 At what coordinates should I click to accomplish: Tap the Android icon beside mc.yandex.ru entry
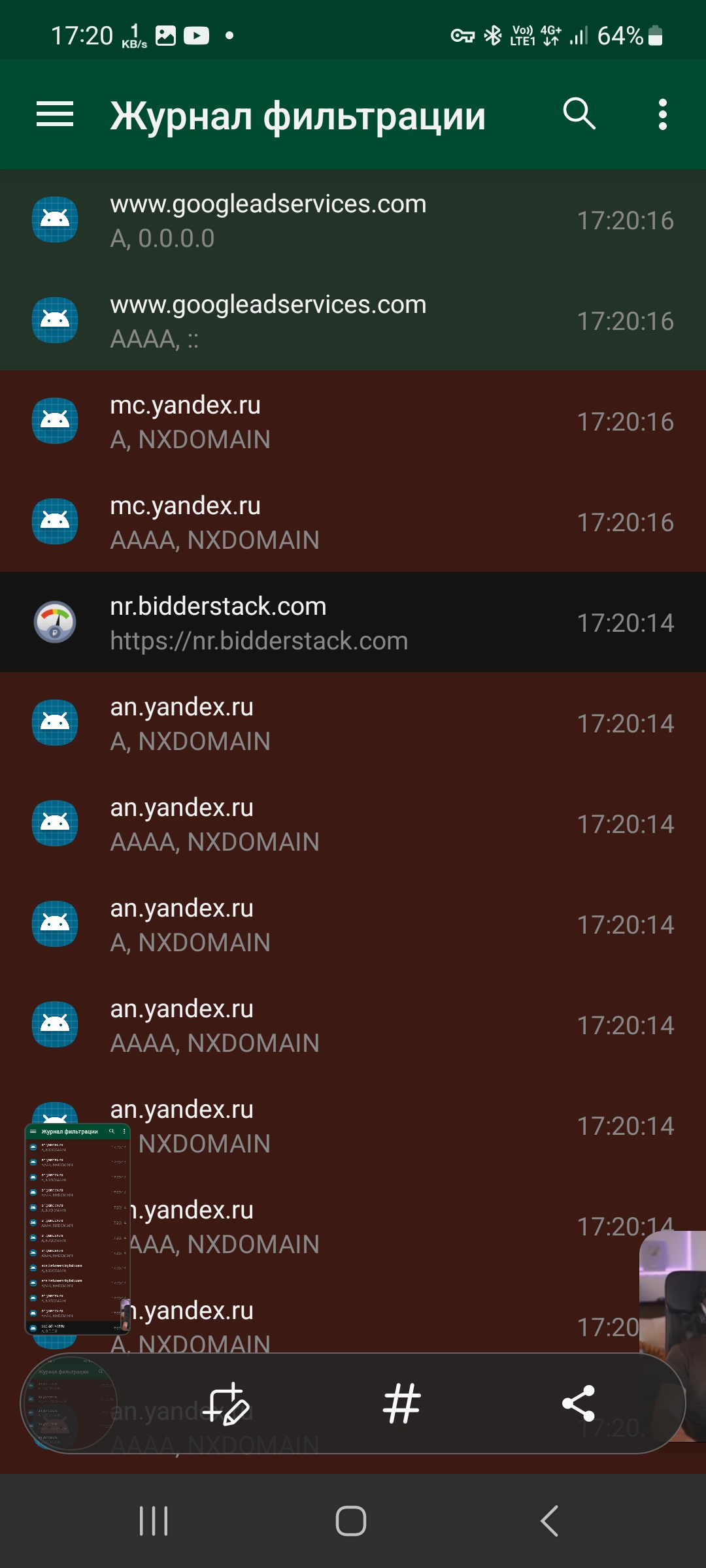coord(54,421)
